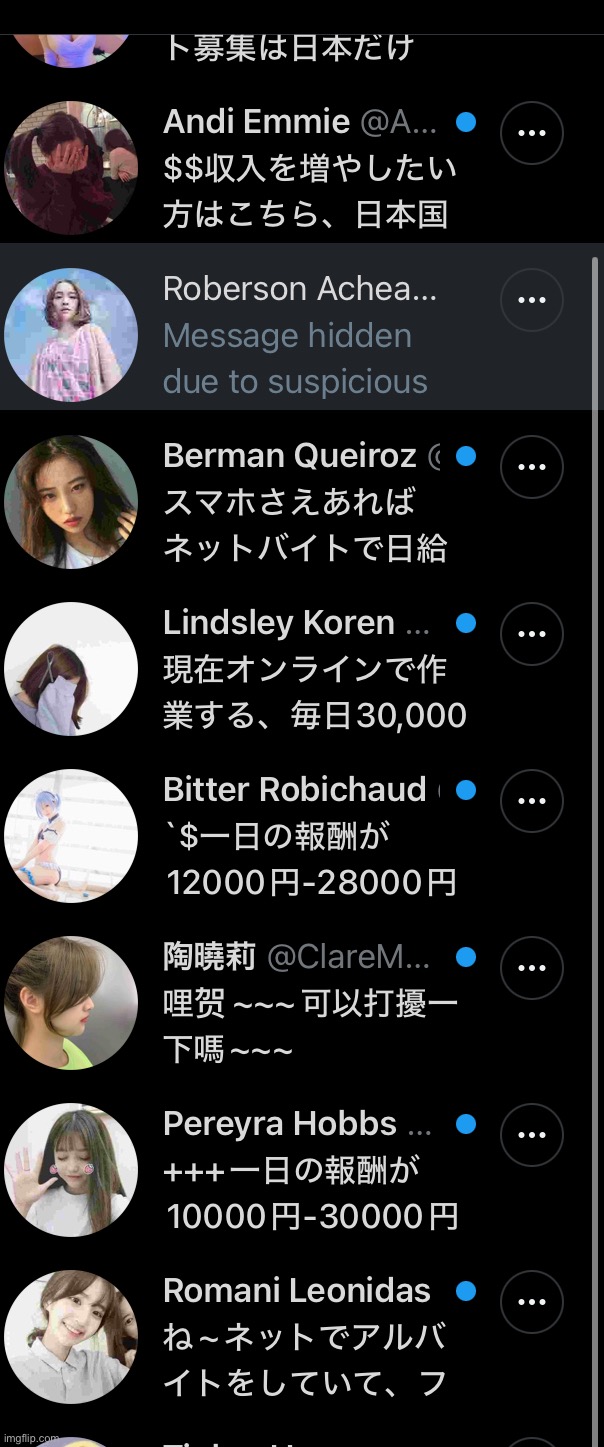The height and width of the screenshot is (1447, 604).
Task: Tap the three-dot menu beside Roberson Achea
Action: pyautogui.click(x=531, y=299)
